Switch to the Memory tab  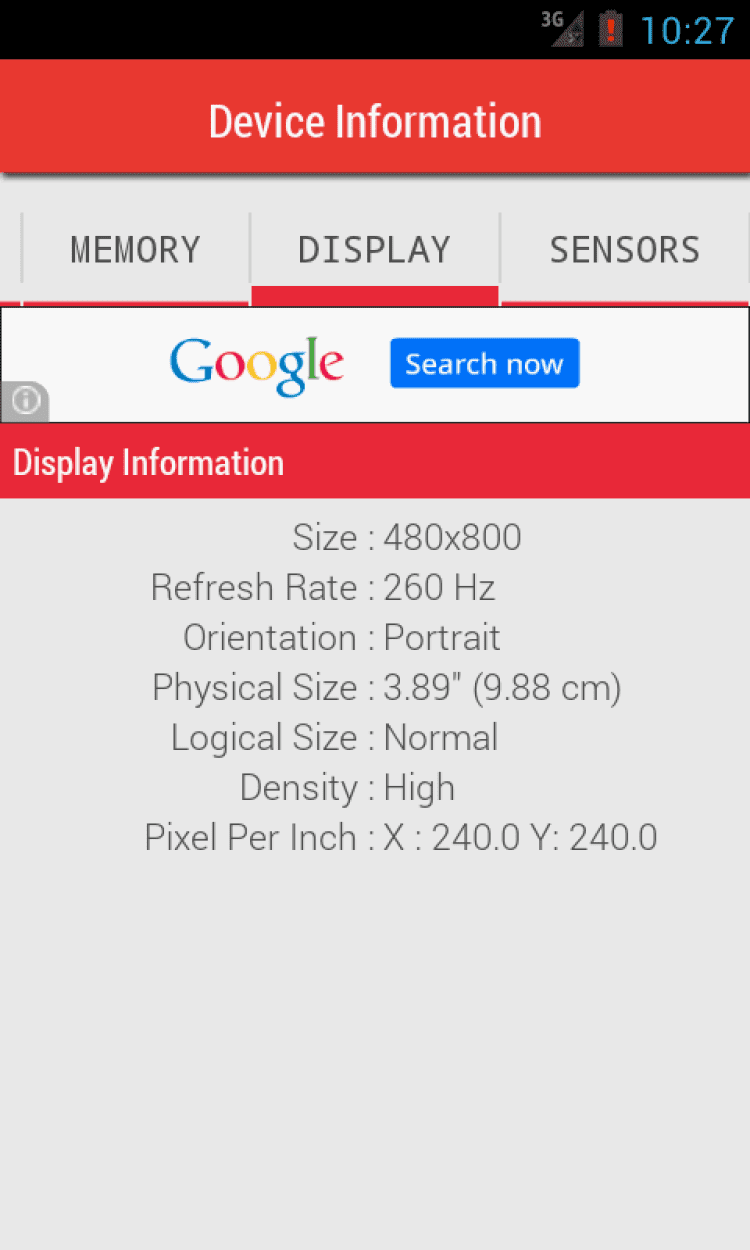pos(135,250)
